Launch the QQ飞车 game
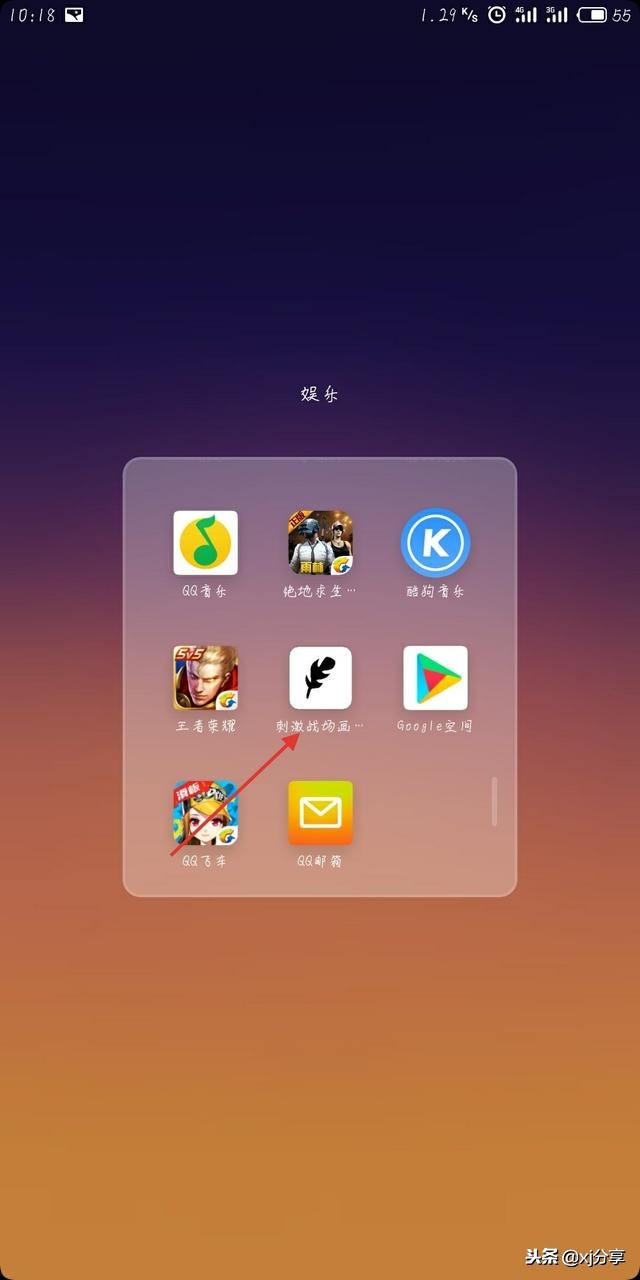The height and width of the screenshot is (1280, 640). coord(205,813)
